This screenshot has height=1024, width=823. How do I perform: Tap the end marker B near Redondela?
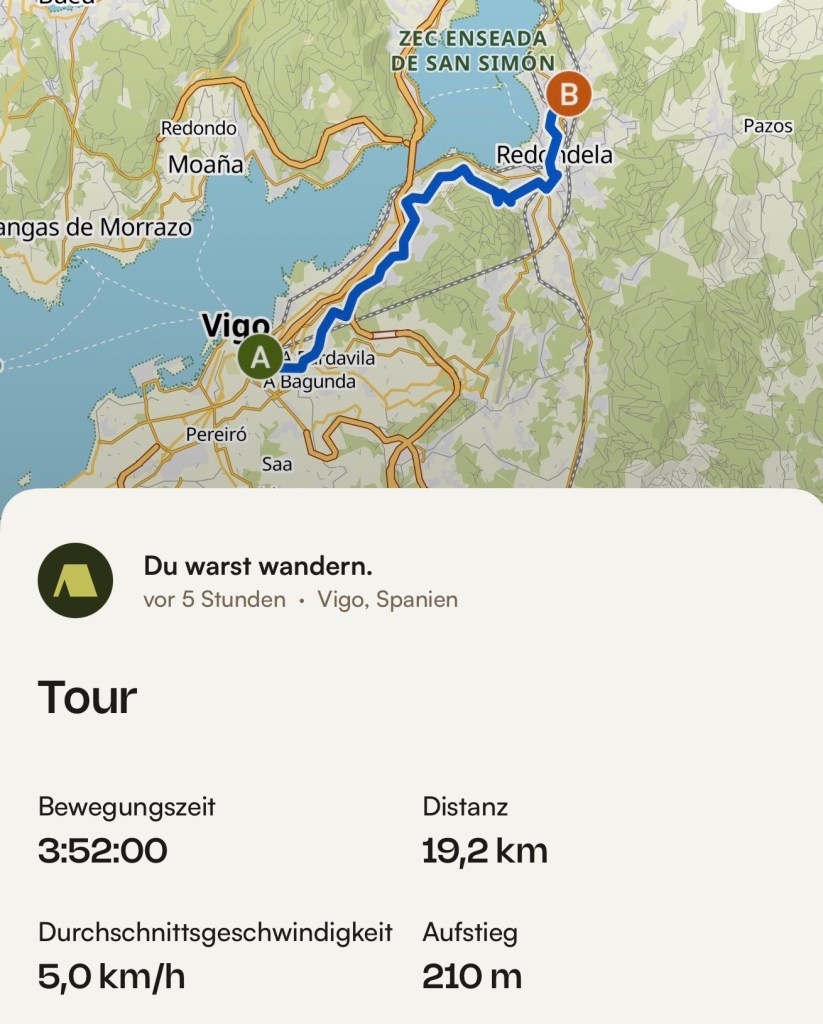[x=569, y=95]
